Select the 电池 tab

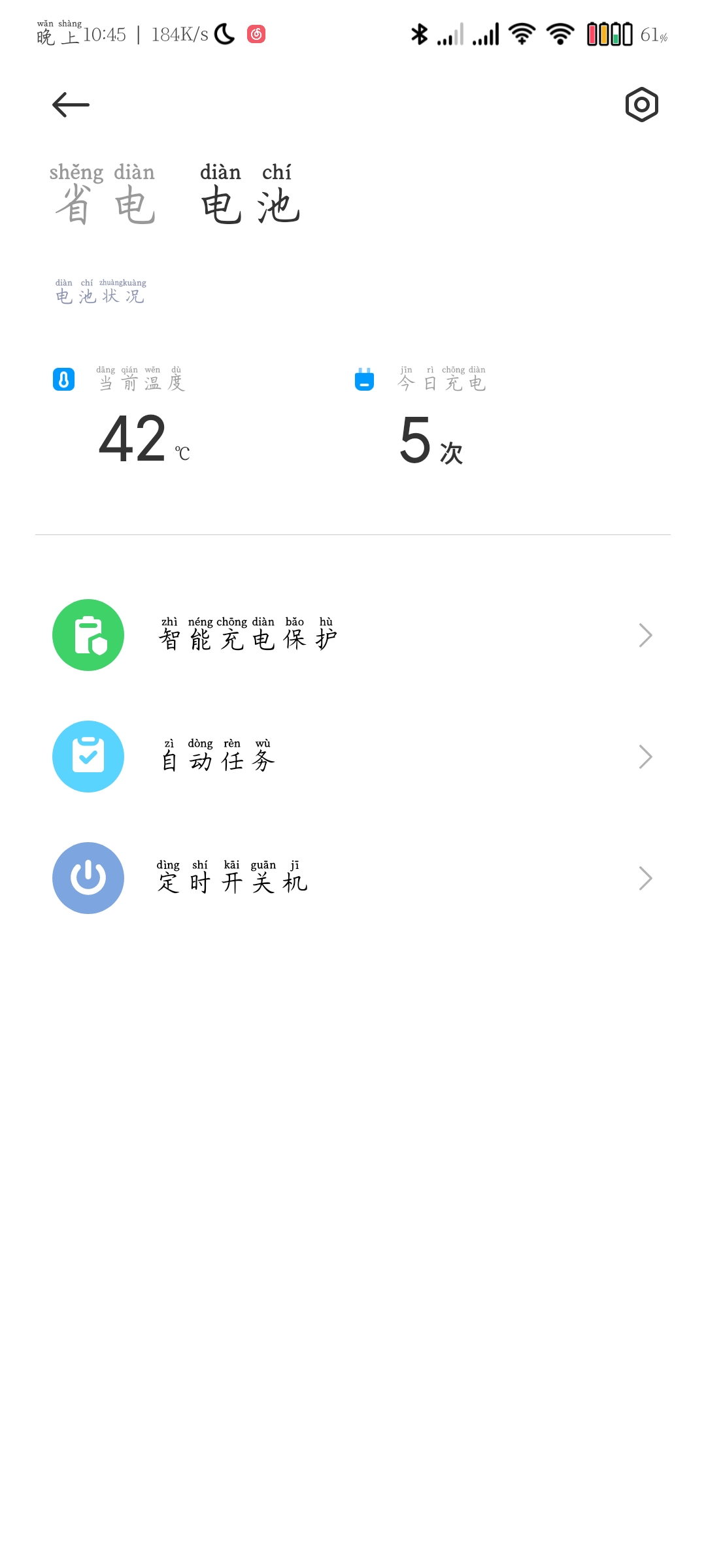tap(250, 195)
